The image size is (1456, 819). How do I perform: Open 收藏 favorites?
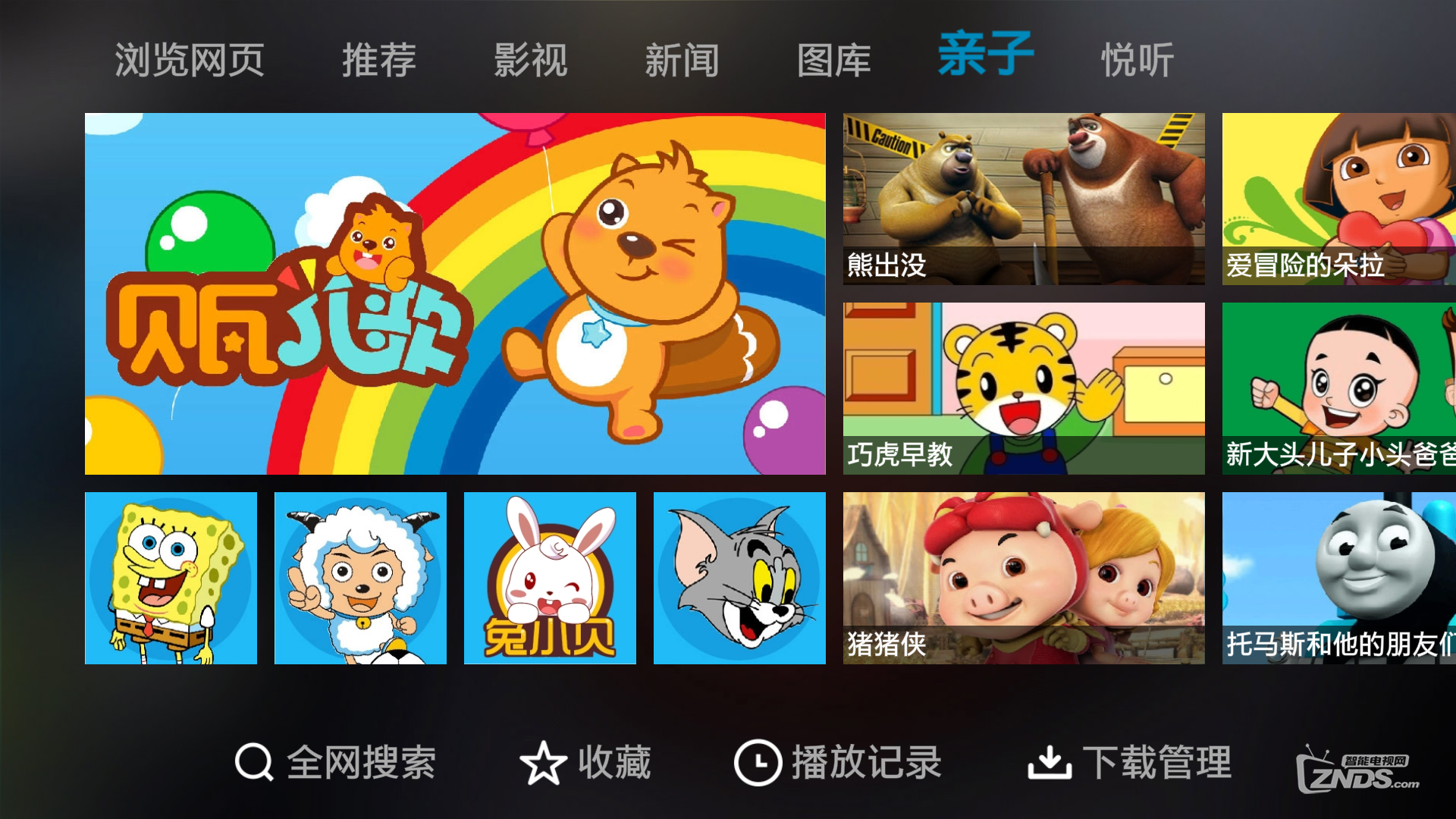(585, 762)
